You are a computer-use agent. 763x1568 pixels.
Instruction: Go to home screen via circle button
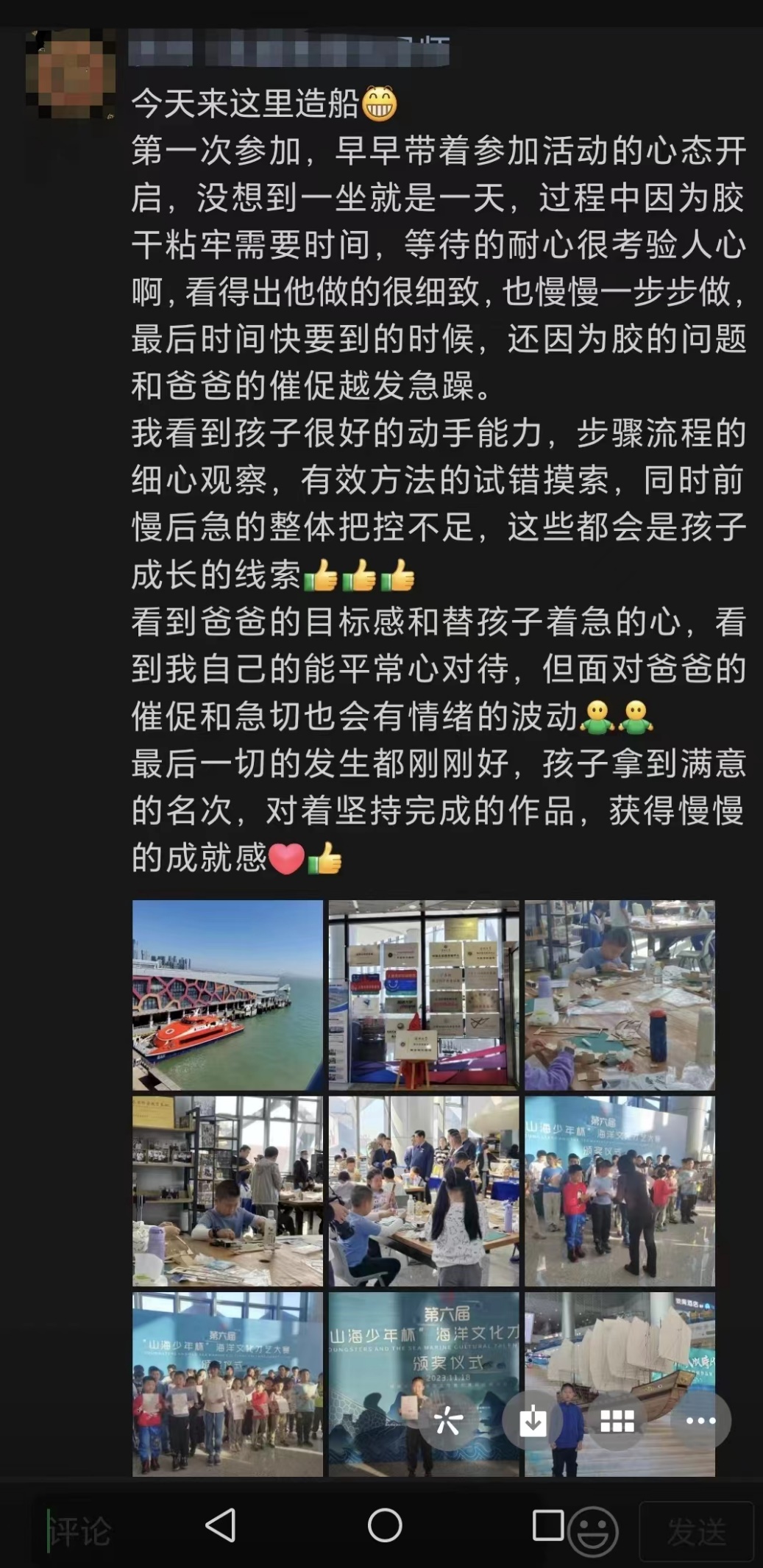coord(385,1524)
